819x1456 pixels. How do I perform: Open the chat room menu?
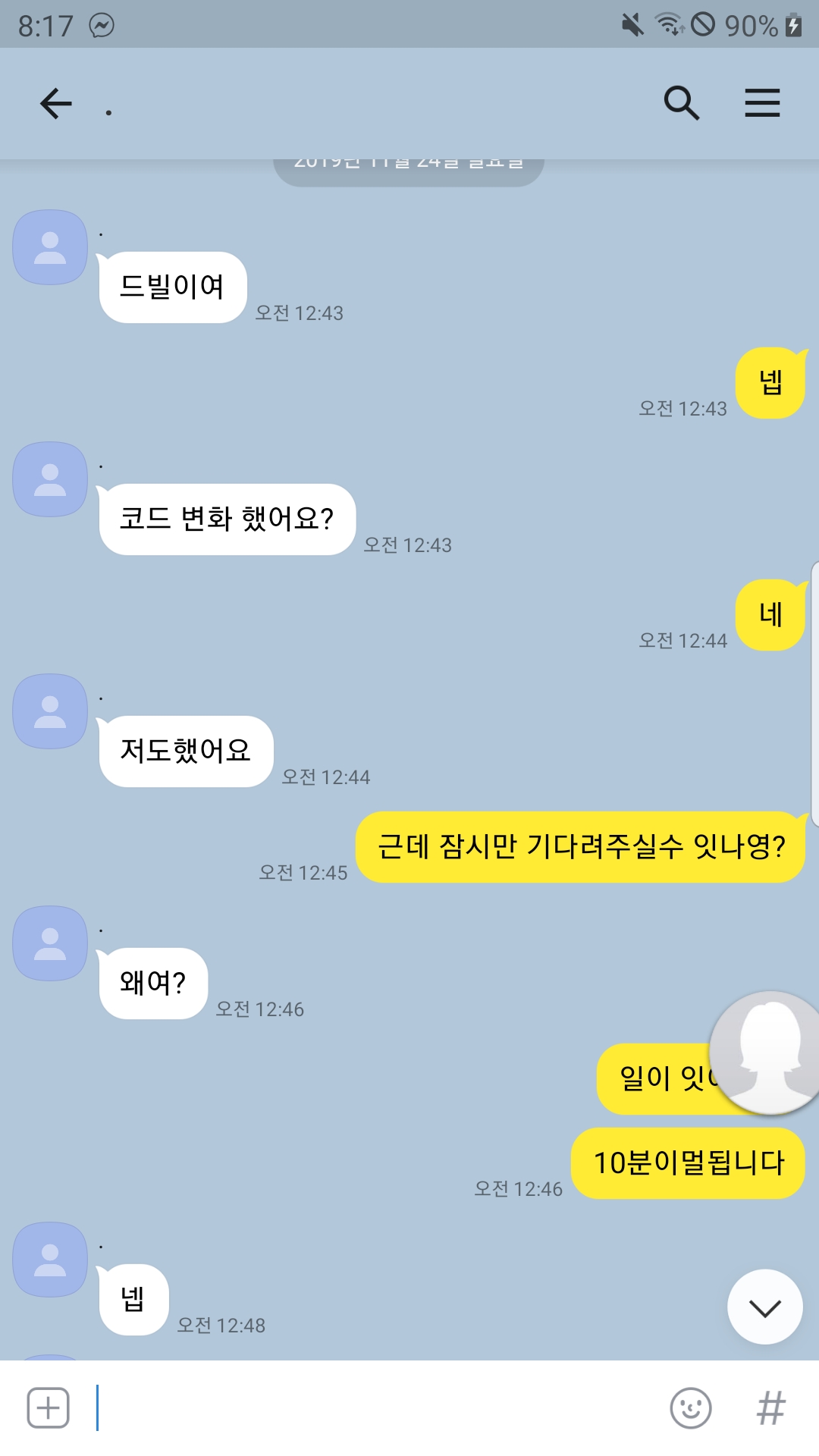pos(762,103)
